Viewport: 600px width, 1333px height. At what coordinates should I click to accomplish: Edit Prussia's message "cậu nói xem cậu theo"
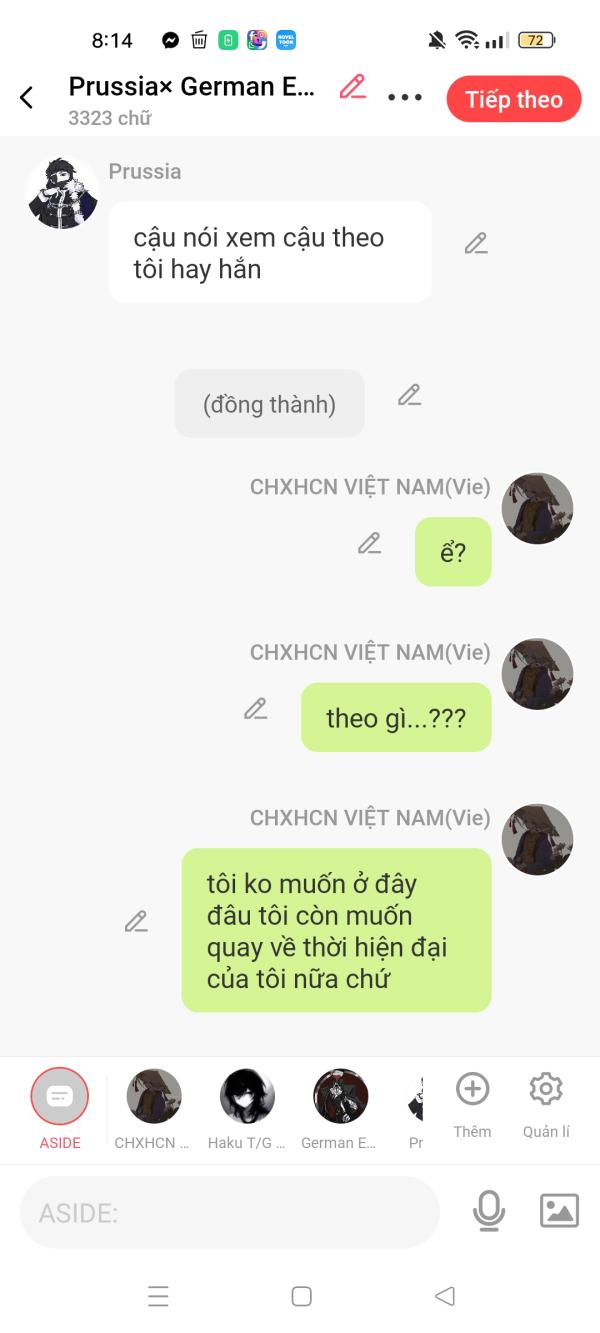point(476,243)
